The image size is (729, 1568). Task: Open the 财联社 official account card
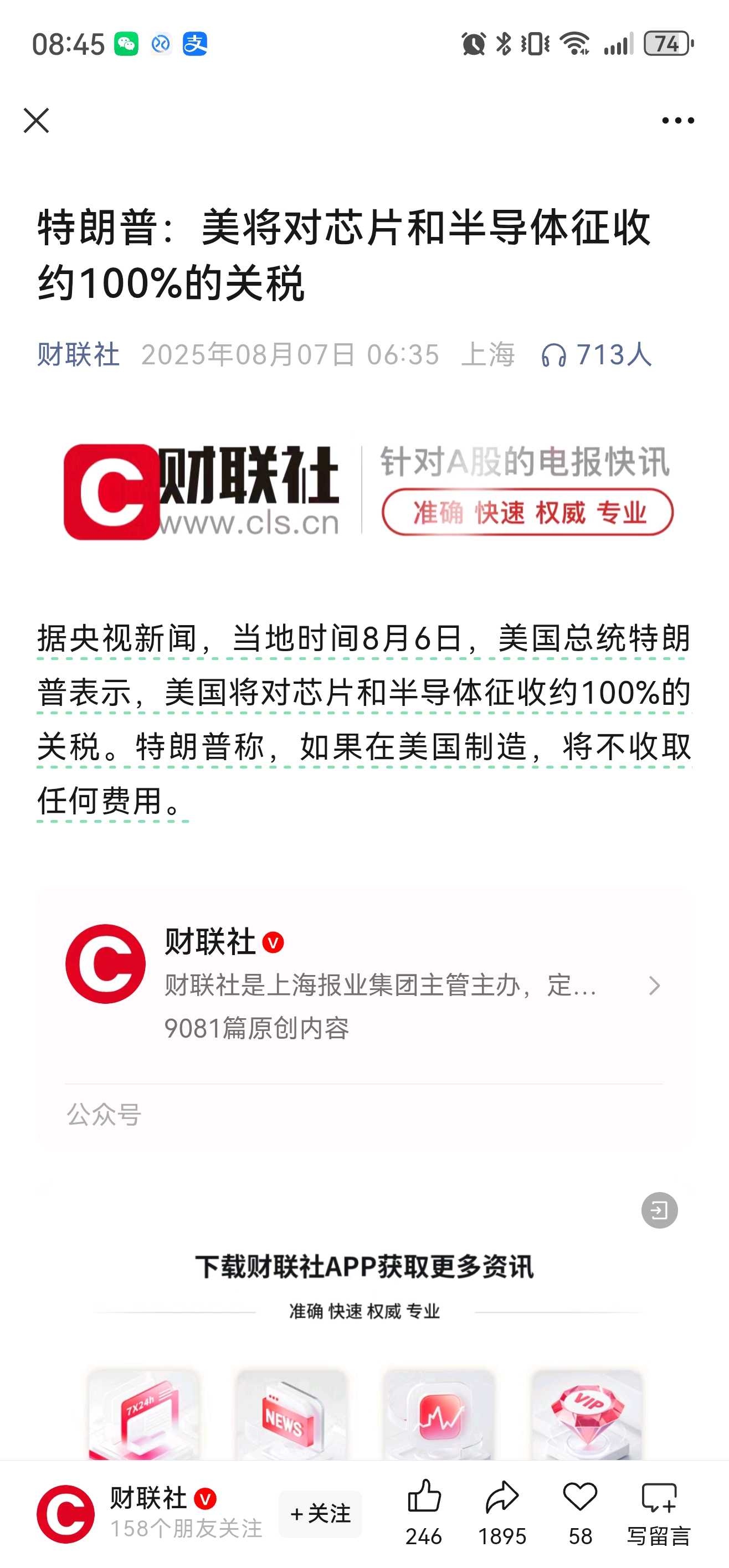363,985
